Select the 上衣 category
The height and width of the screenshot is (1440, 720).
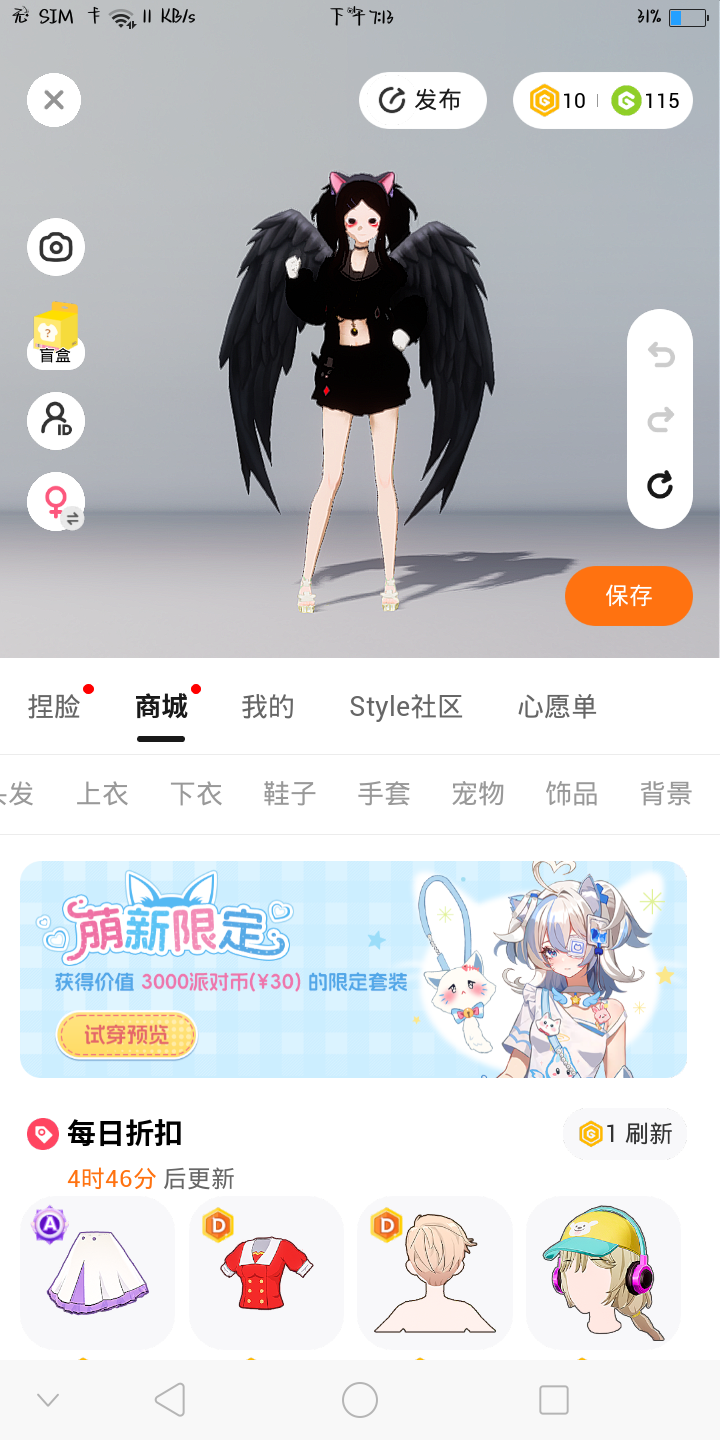pos(103,794)
